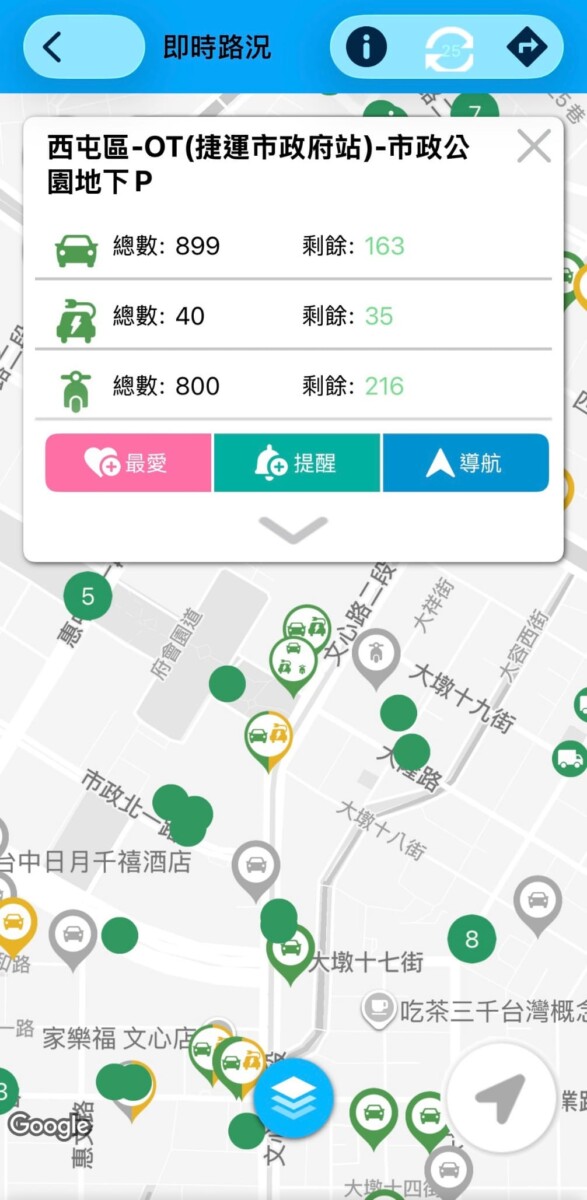The image size is (587, 1200).
Task: Open the route directions icon in header
Action: tap(526, 47)
